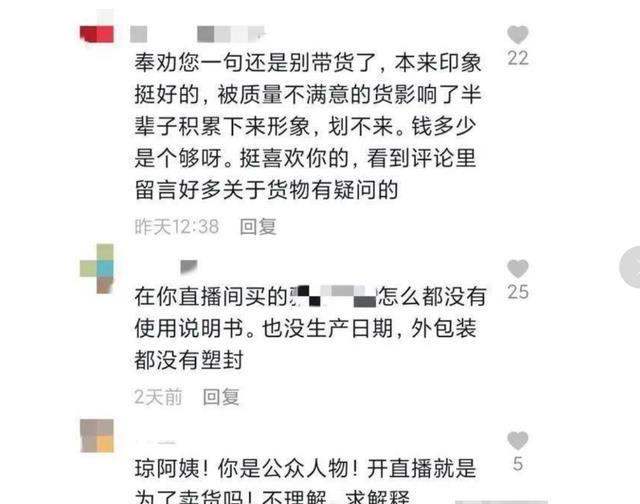Reply to the comment posted 2天前
This screenshot has height=504, width=640.
[x=221, y=397]
